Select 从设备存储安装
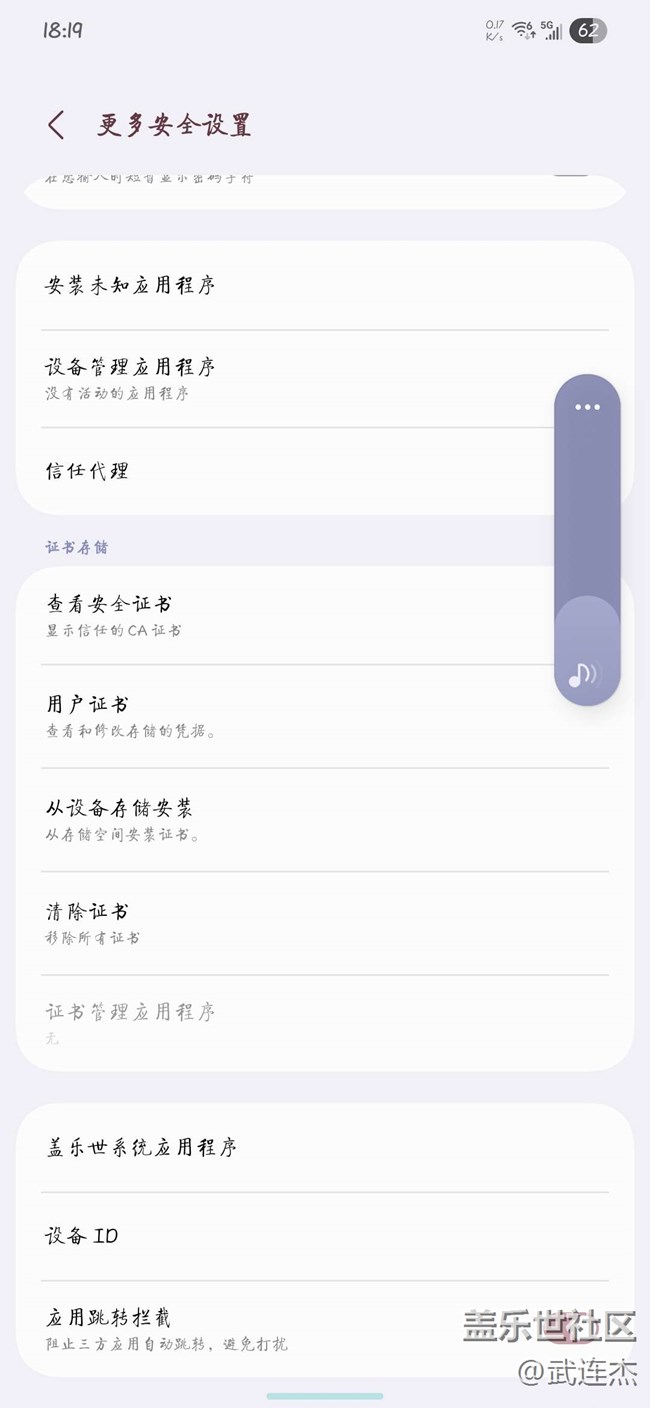This screenshot has height=1408, width=650. pos(325,820)
